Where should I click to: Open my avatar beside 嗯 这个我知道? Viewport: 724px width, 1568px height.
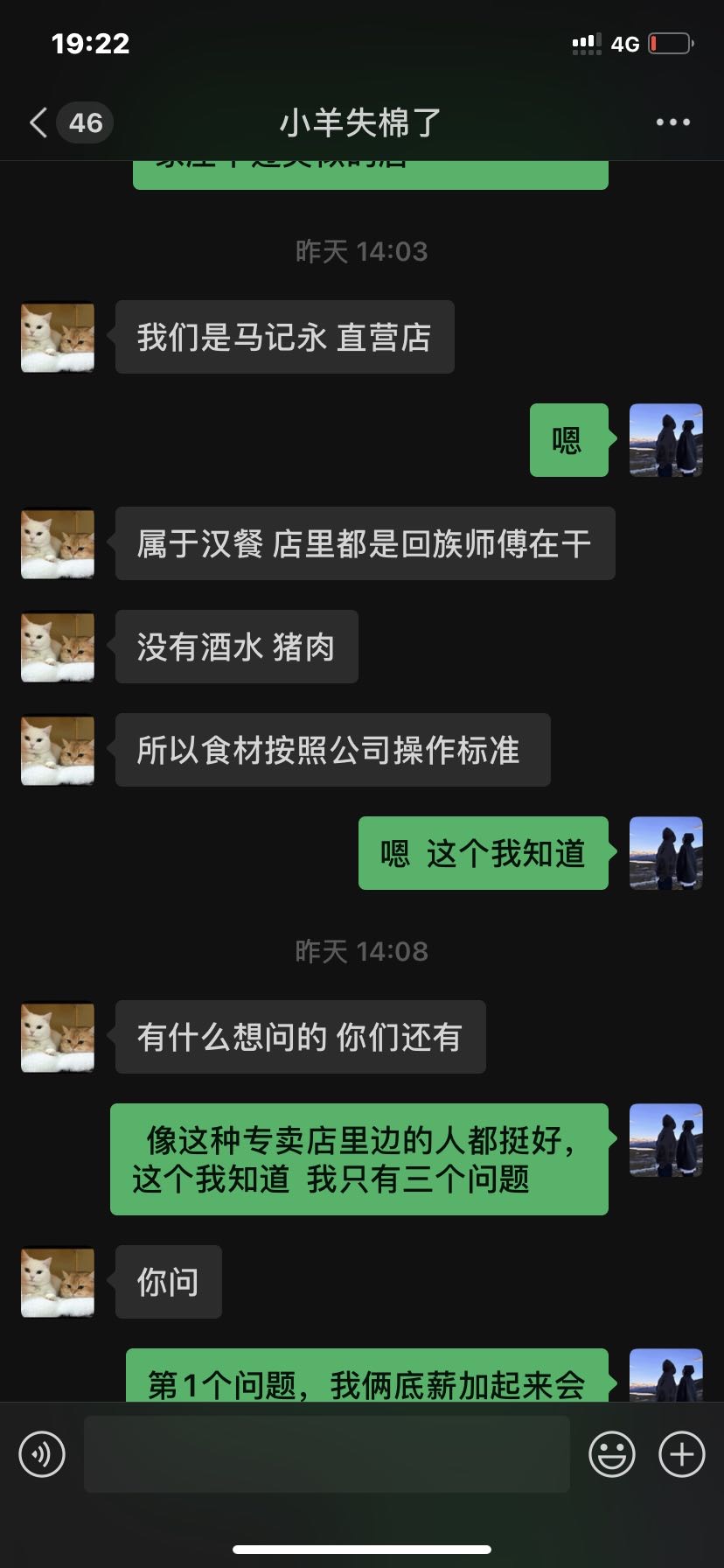tap(666, 853)
